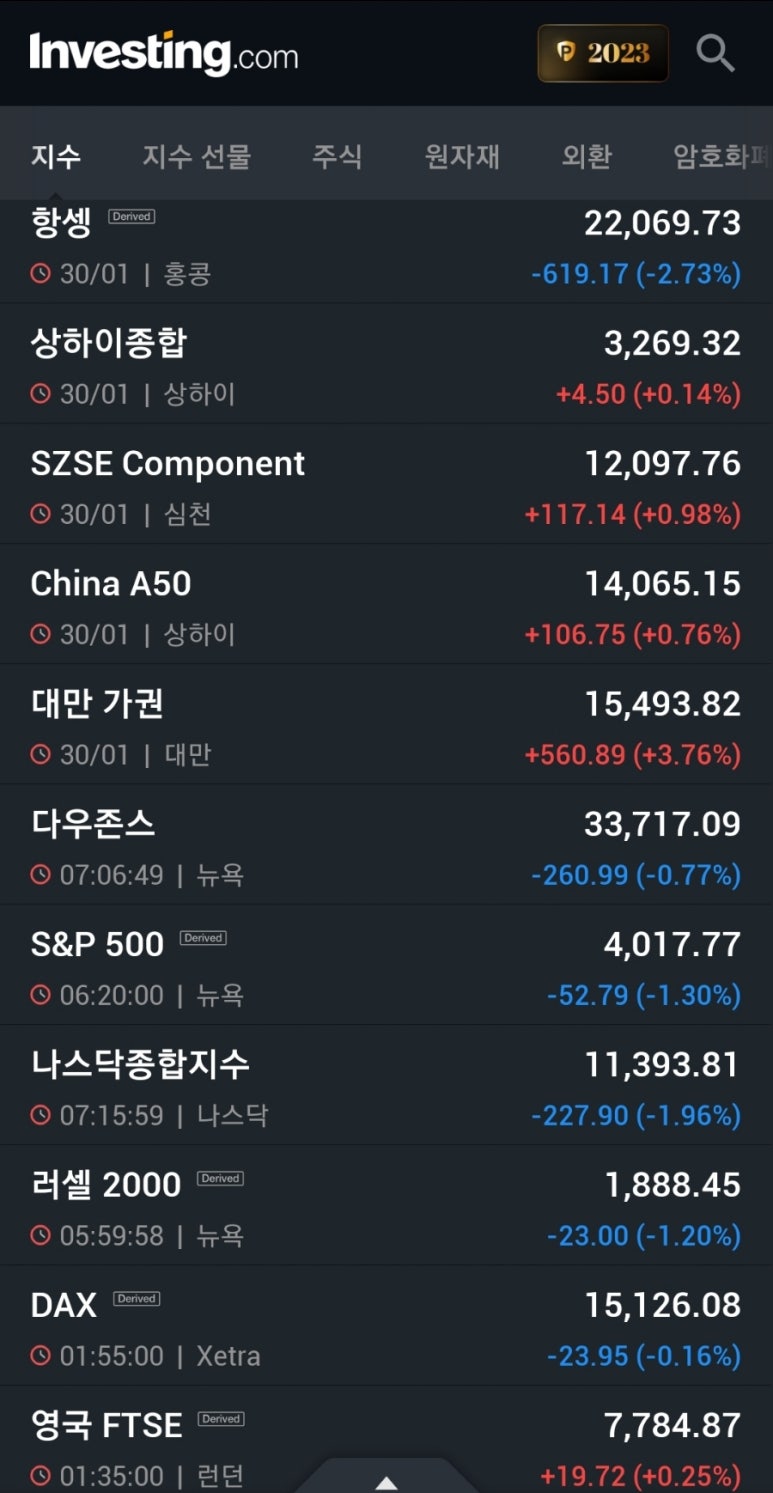Open 영국 FTSE index details
The width and height of the screenshot is (773, 1493).
pyautogui.click(x=386, y=1440)
